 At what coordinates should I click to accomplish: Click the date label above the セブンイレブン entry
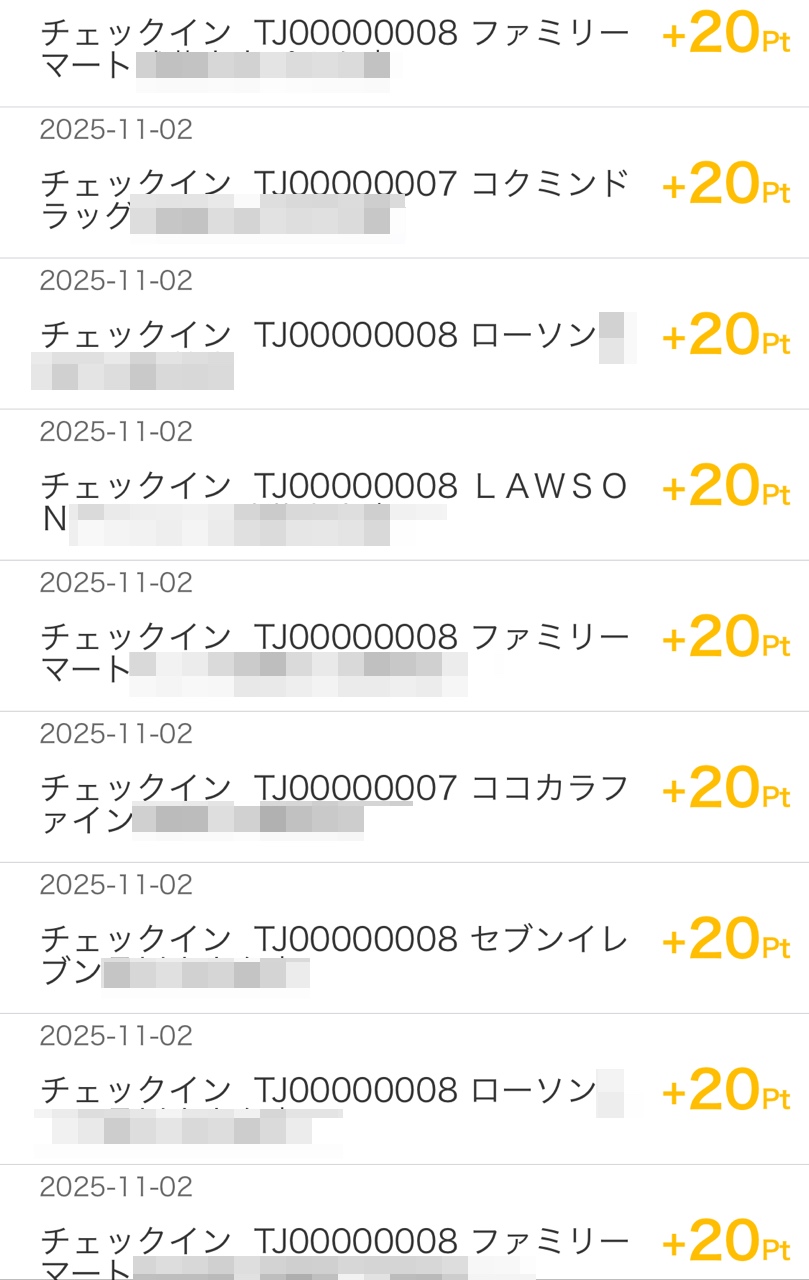(x=113, y=885)
